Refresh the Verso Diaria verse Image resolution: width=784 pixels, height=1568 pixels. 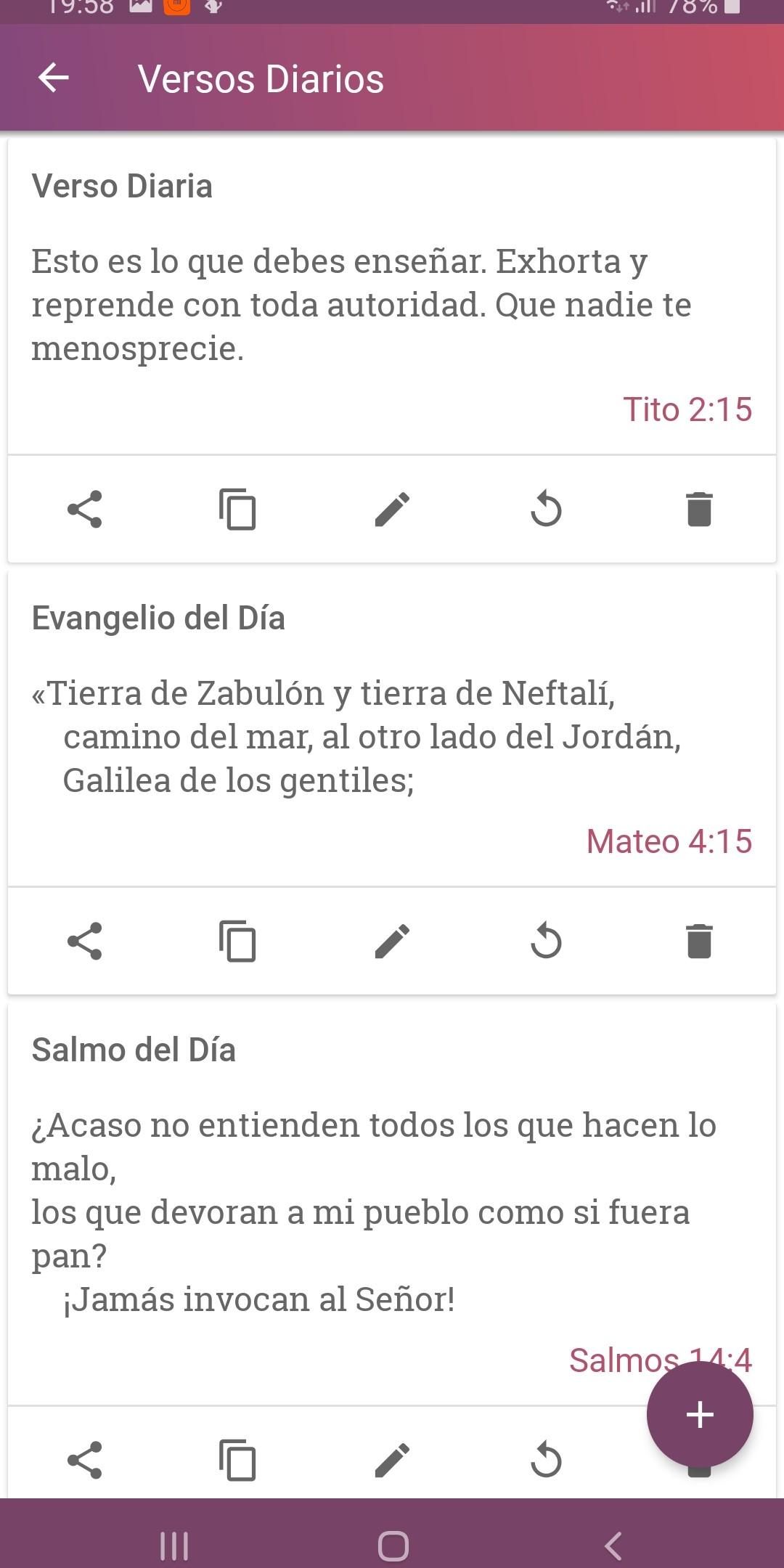546,509
